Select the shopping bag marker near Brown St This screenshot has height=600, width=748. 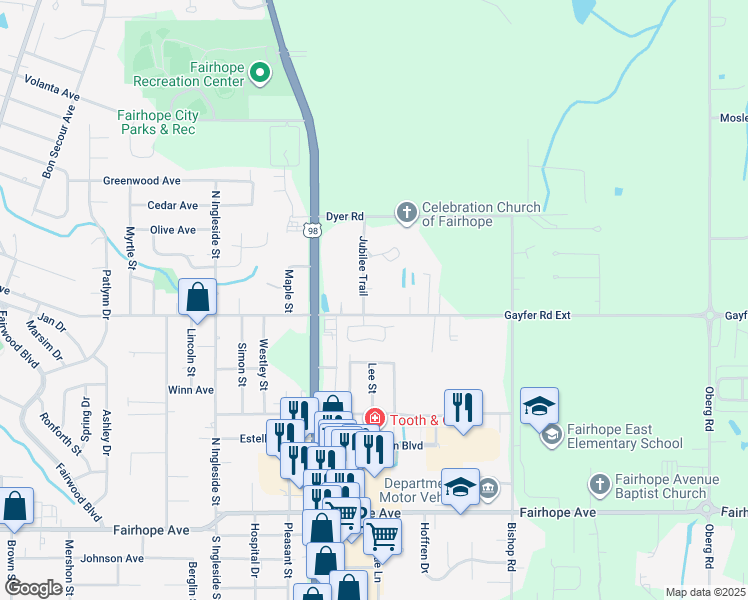coord(15,507)
